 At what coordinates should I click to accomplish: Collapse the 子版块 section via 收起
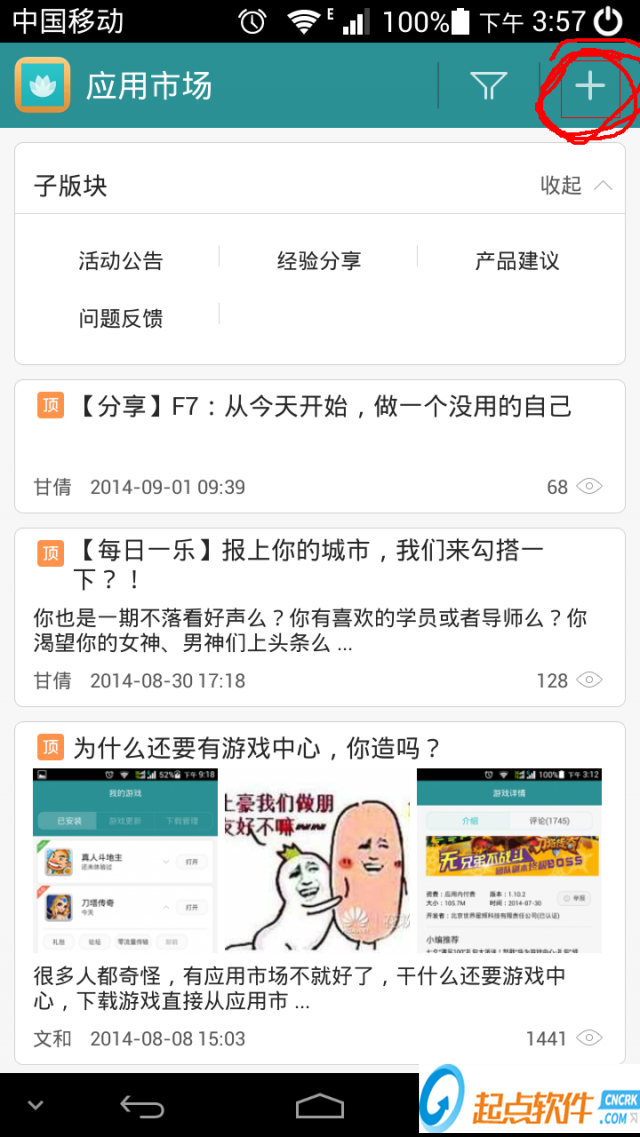point(576,185)
